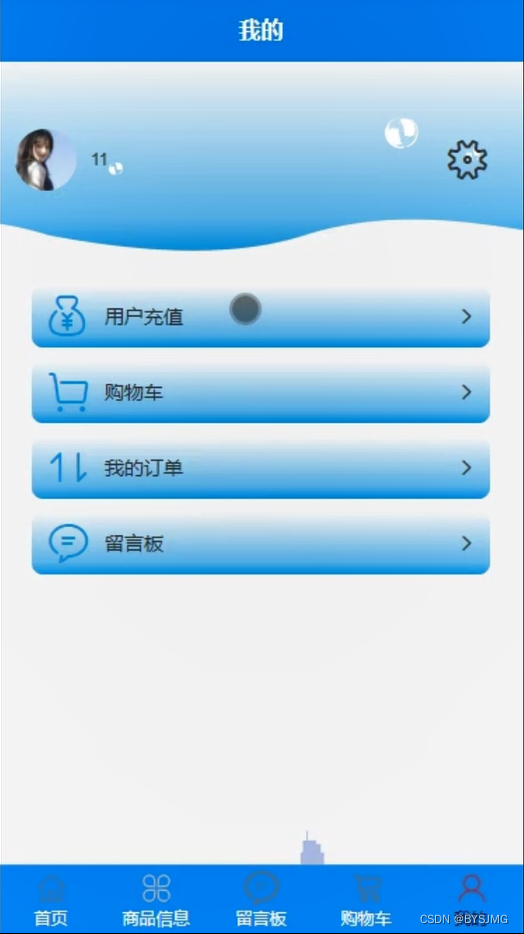Select 购物车 in the bottom navigation
The height and width of the screenshot is (934, 524).
(x=366, y=899)
